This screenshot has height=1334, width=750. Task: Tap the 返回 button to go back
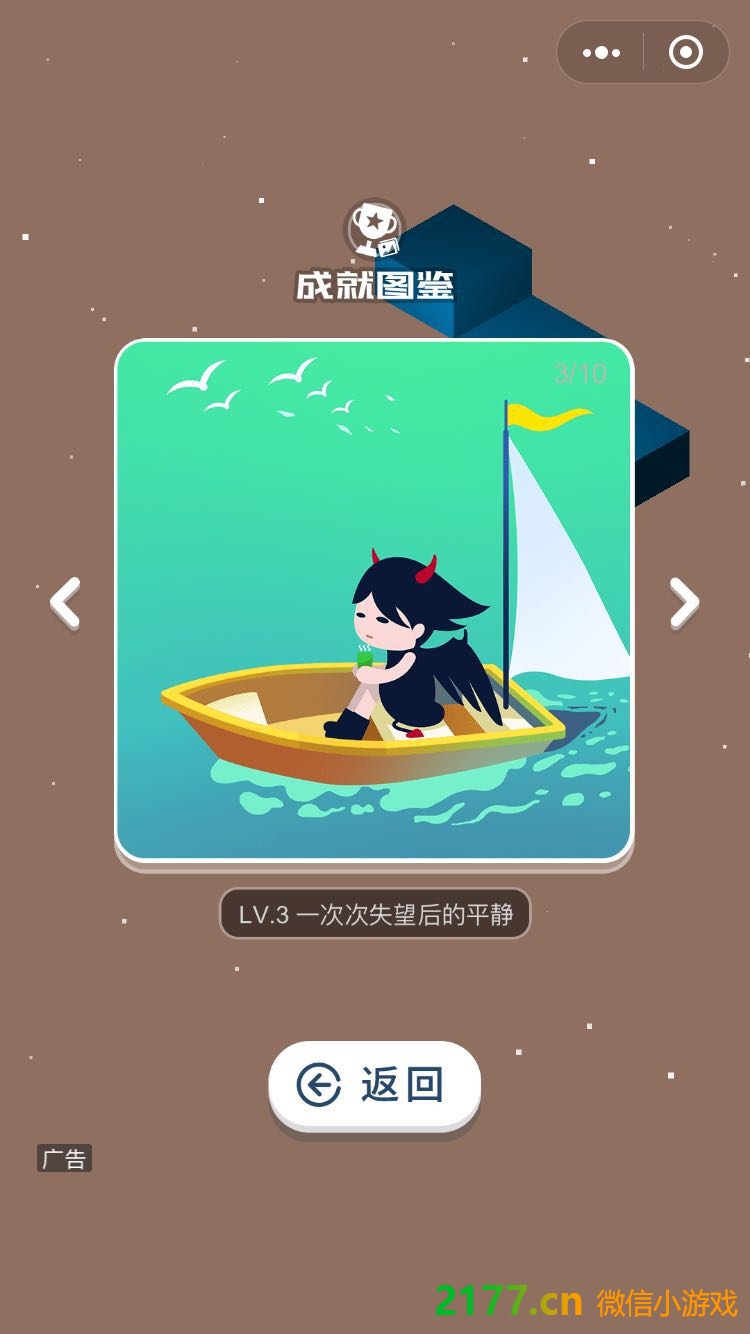(374, 1085)
